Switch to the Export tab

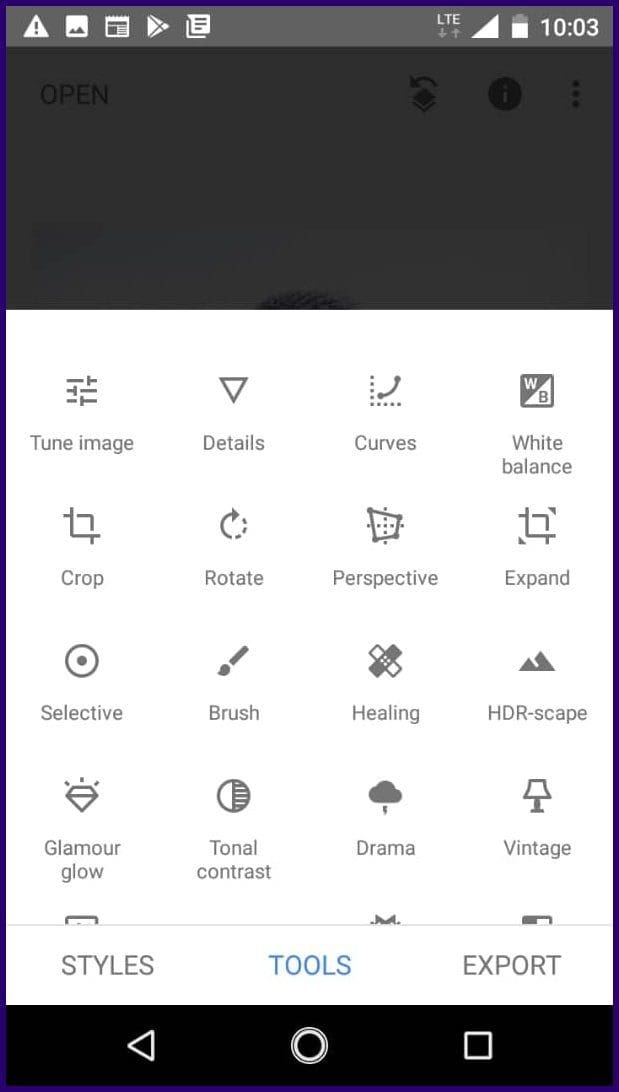[x=512, y=965]
